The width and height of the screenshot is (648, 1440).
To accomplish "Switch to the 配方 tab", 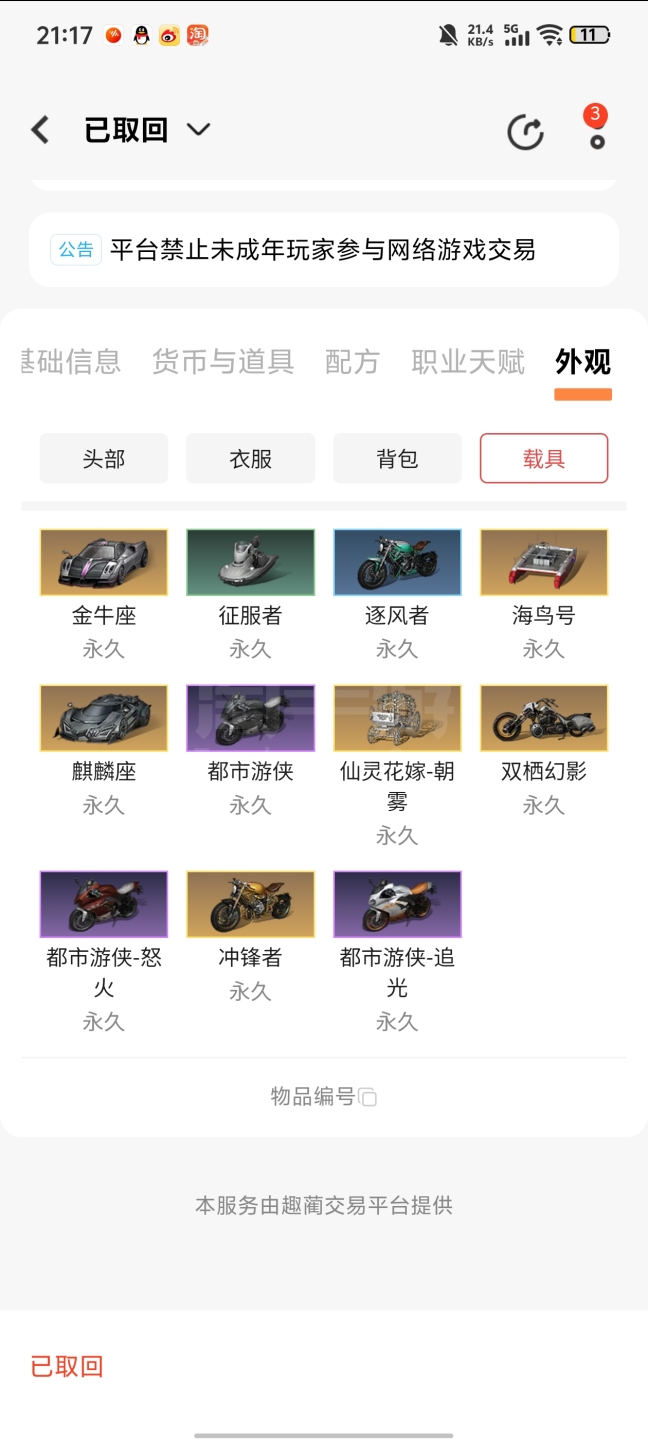I will (x=352, y=362).
